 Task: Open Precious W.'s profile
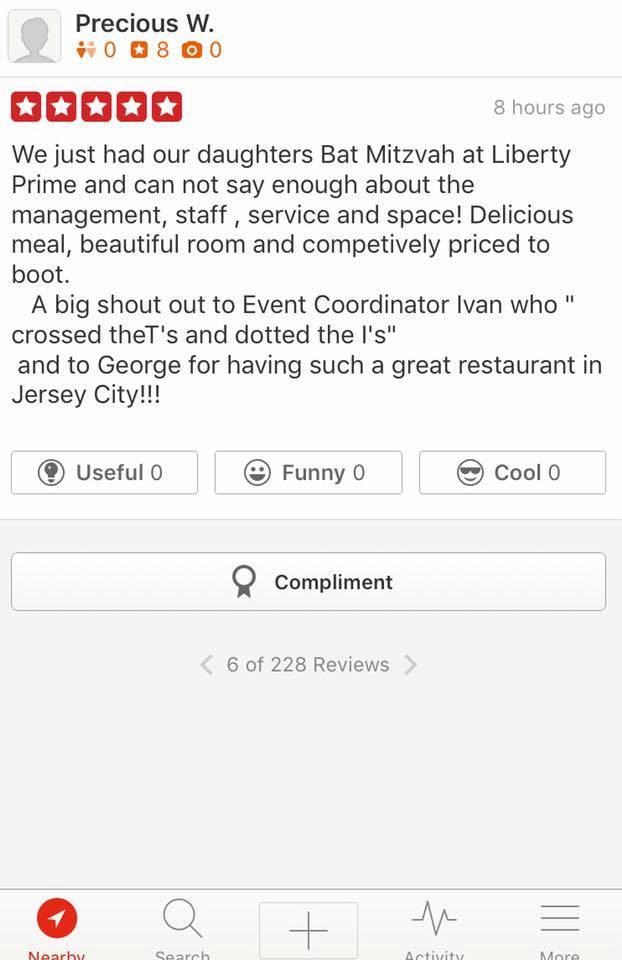(x=144, y=23)
